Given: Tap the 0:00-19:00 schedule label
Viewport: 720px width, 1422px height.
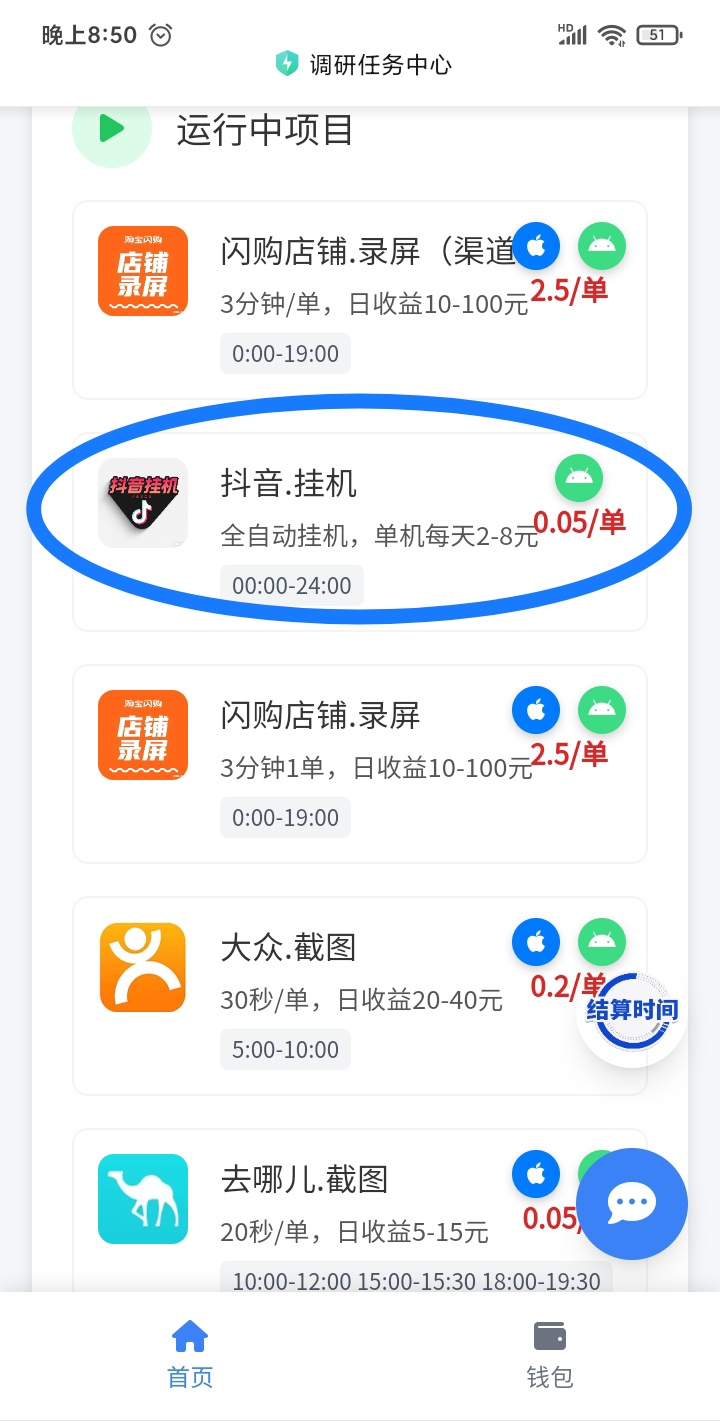Looking at the screenshot, I should click(x=285, y=353).
